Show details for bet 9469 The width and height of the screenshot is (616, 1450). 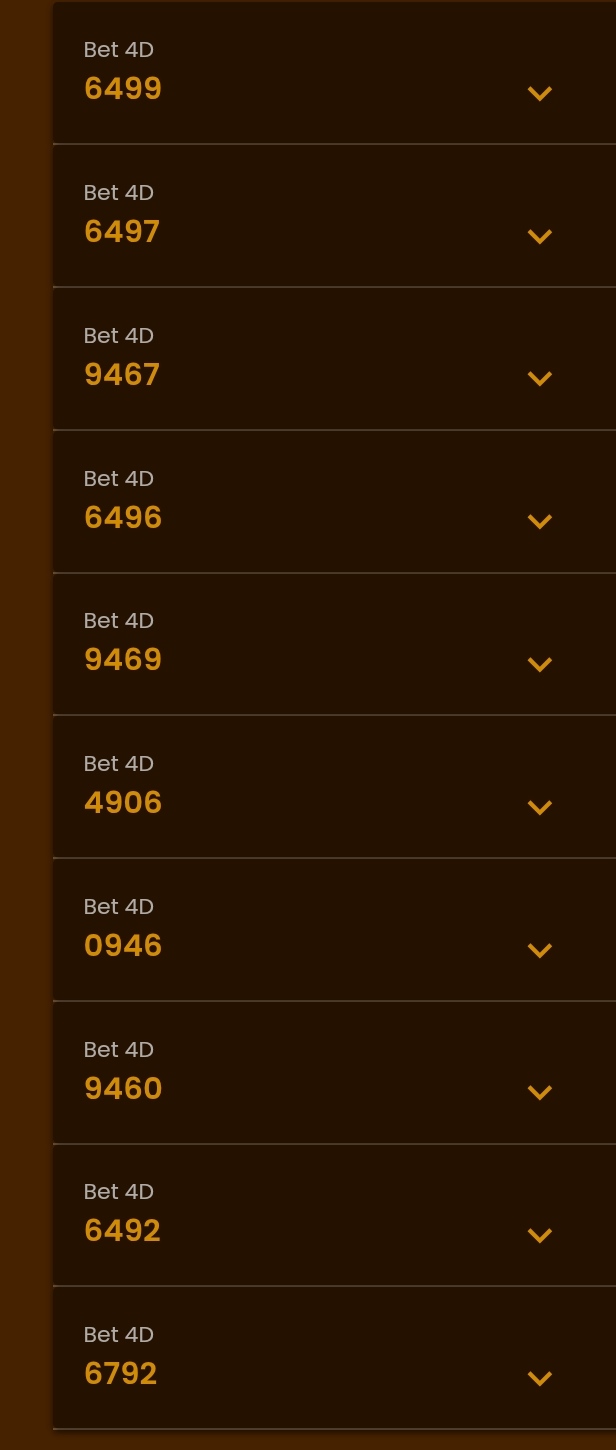(x=539, y=664)
